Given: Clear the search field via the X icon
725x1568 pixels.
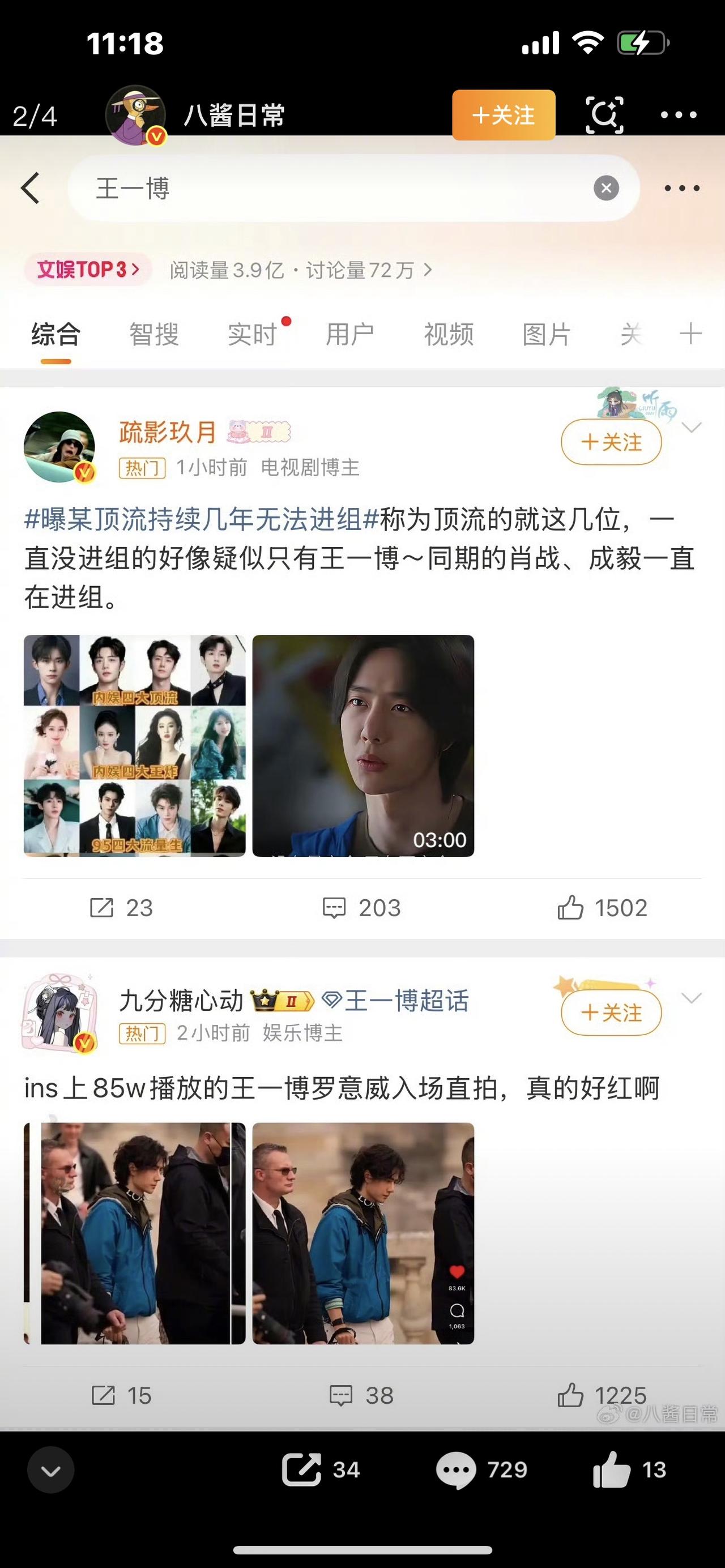Looking at the screenshot, I should [606, 187].
